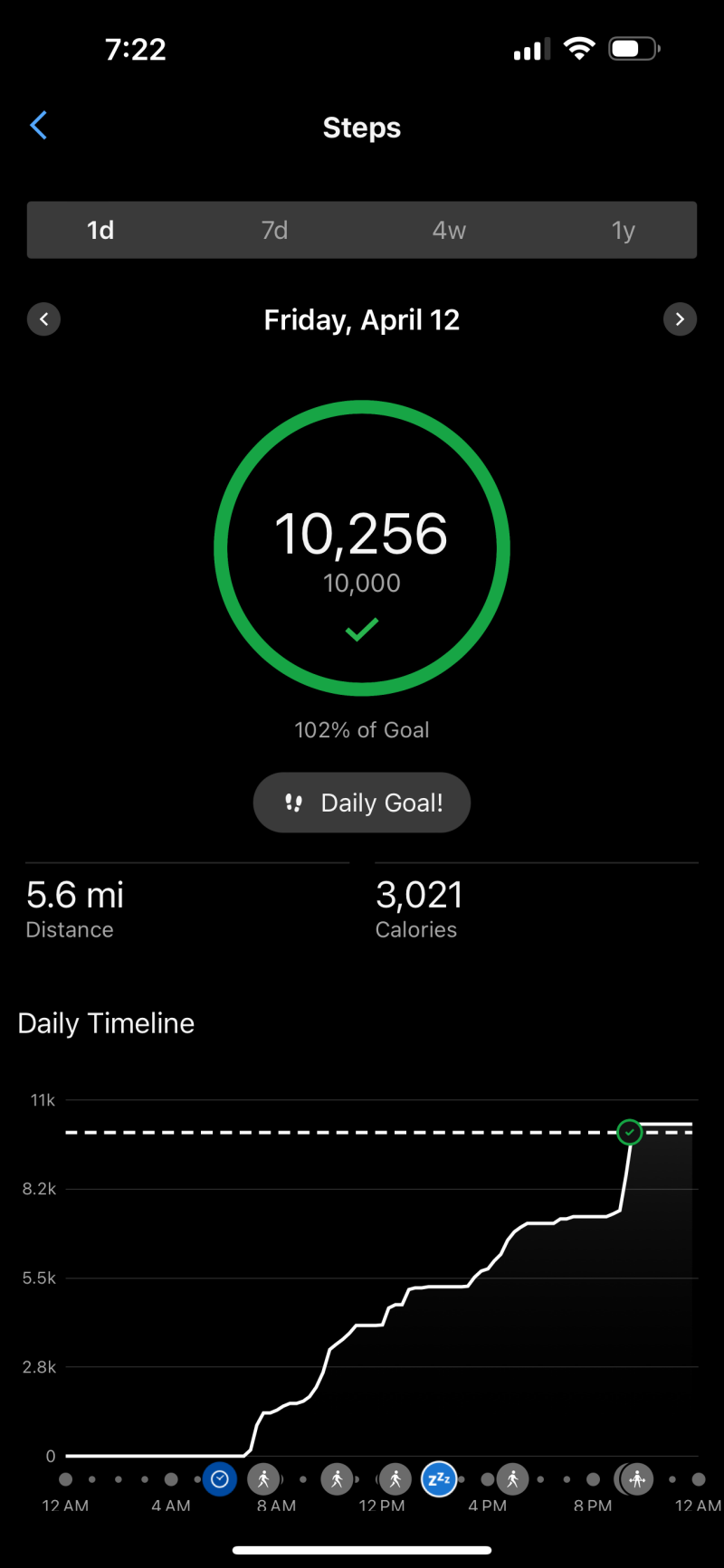Viewport: 724px width, 1568px height.
Task: Open the strength activity marker after 8 PM
Action: pos(637,1479)
